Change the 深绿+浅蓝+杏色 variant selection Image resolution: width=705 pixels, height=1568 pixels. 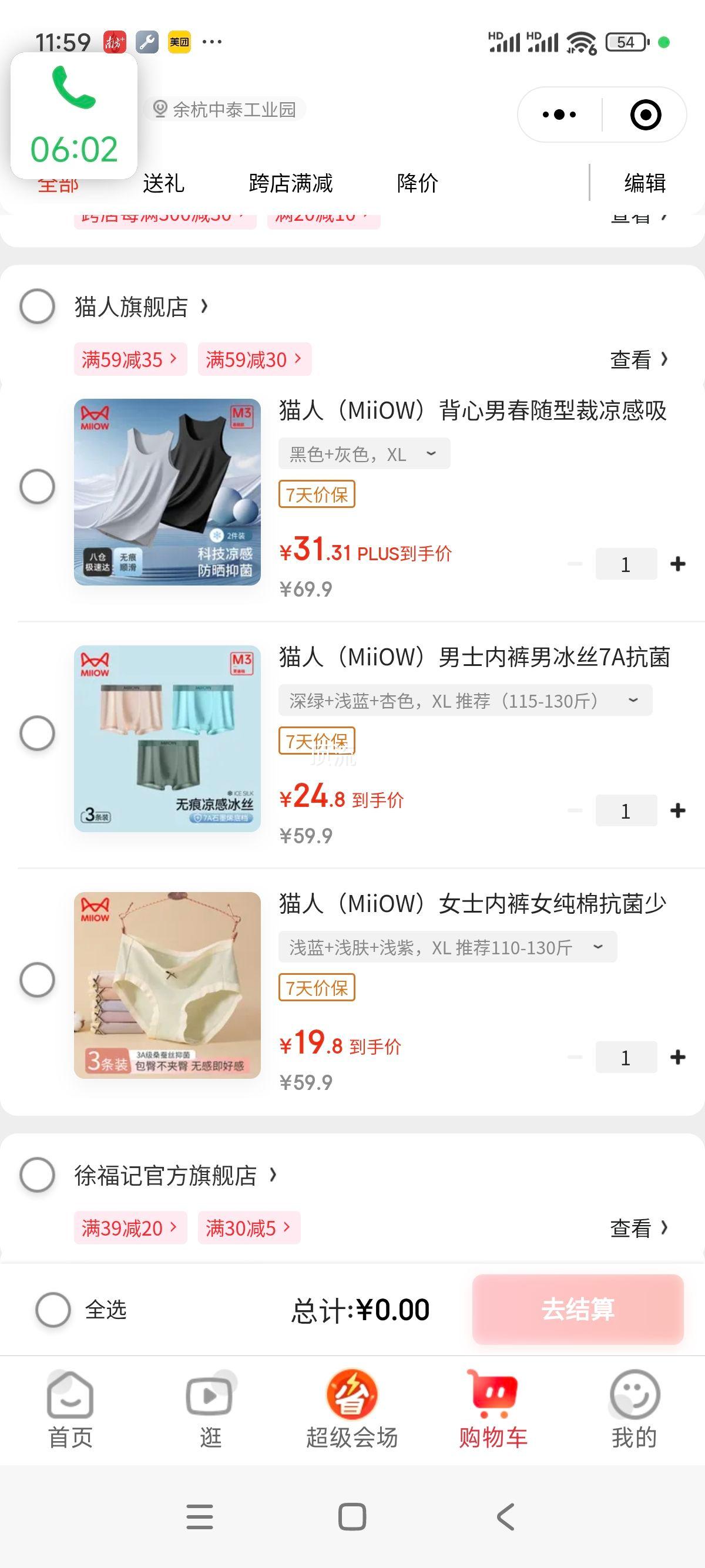(x=465, y=701)
